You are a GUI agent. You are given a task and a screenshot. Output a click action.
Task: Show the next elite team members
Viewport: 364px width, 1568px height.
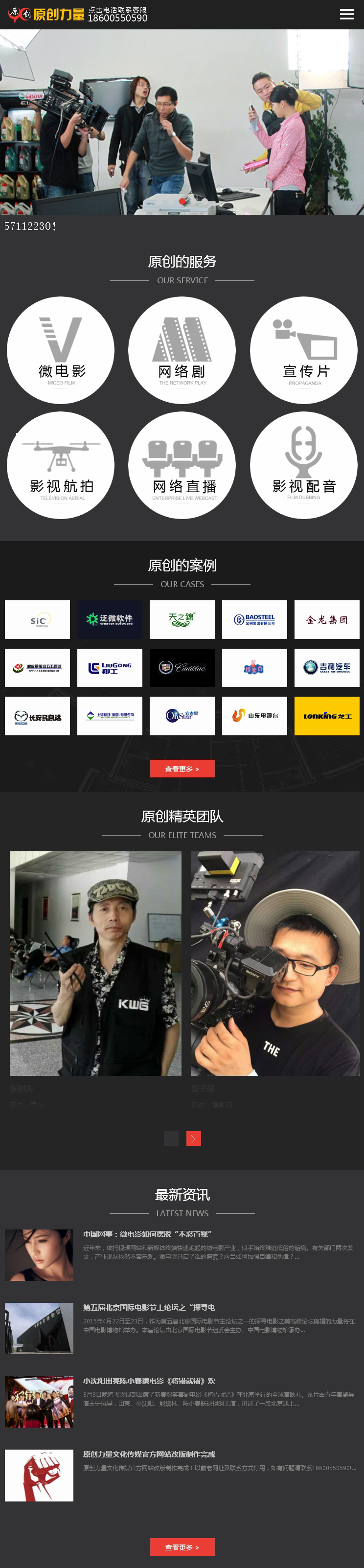[x=194, y=1138]
